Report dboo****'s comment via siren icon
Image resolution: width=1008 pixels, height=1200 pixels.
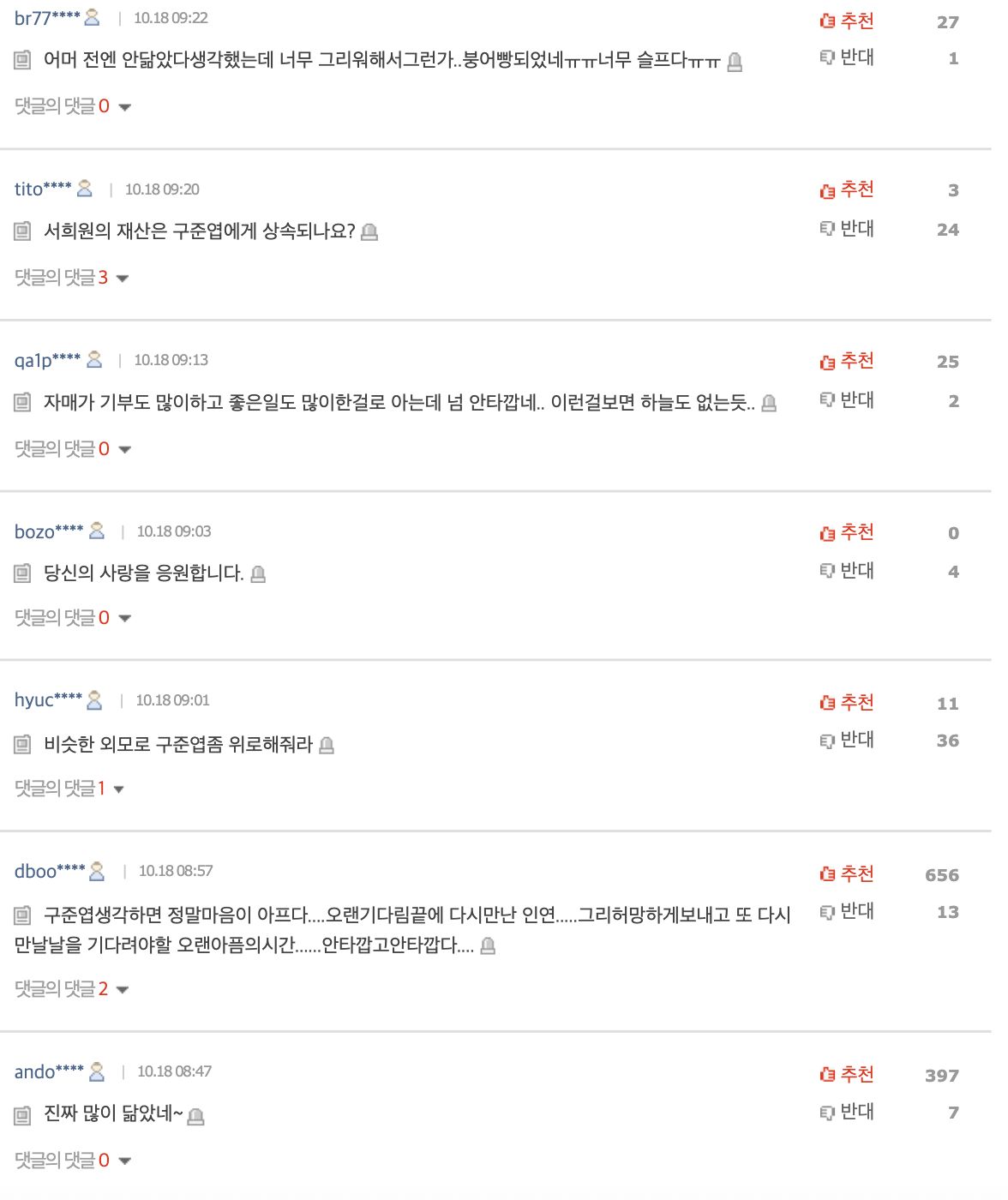tap(488, 946)
